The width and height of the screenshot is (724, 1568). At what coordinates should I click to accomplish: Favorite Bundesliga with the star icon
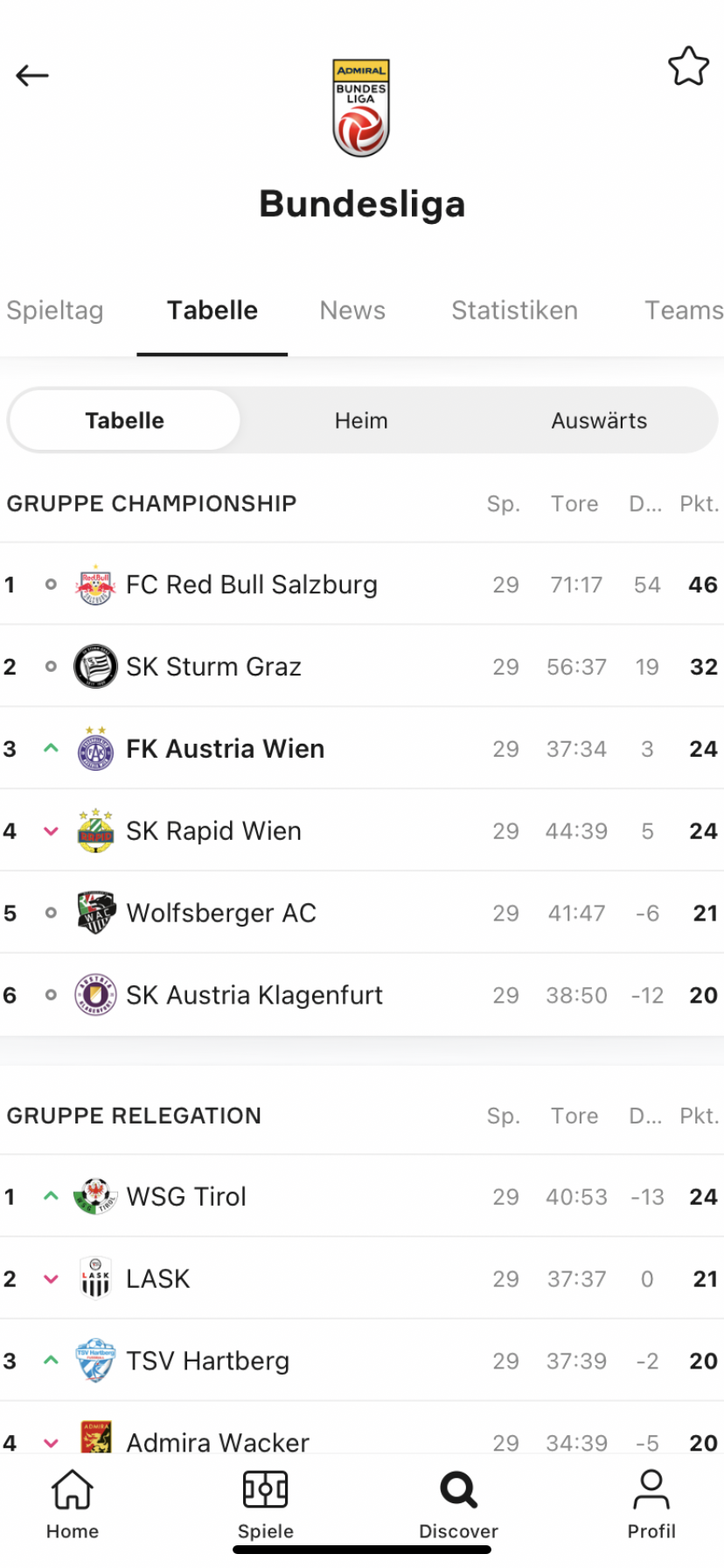coord(688,66)
